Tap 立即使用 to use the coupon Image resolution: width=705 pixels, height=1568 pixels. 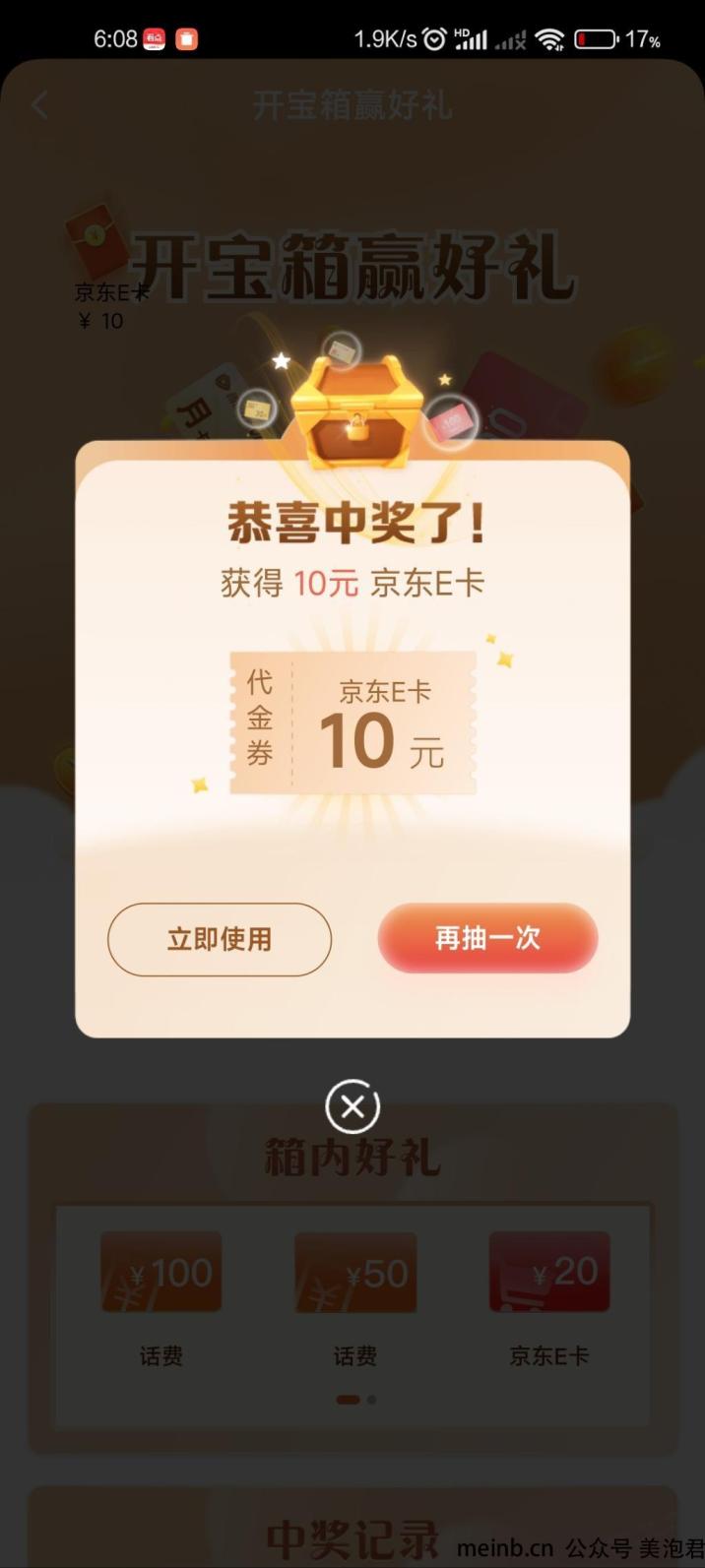[x=219, y=939]
